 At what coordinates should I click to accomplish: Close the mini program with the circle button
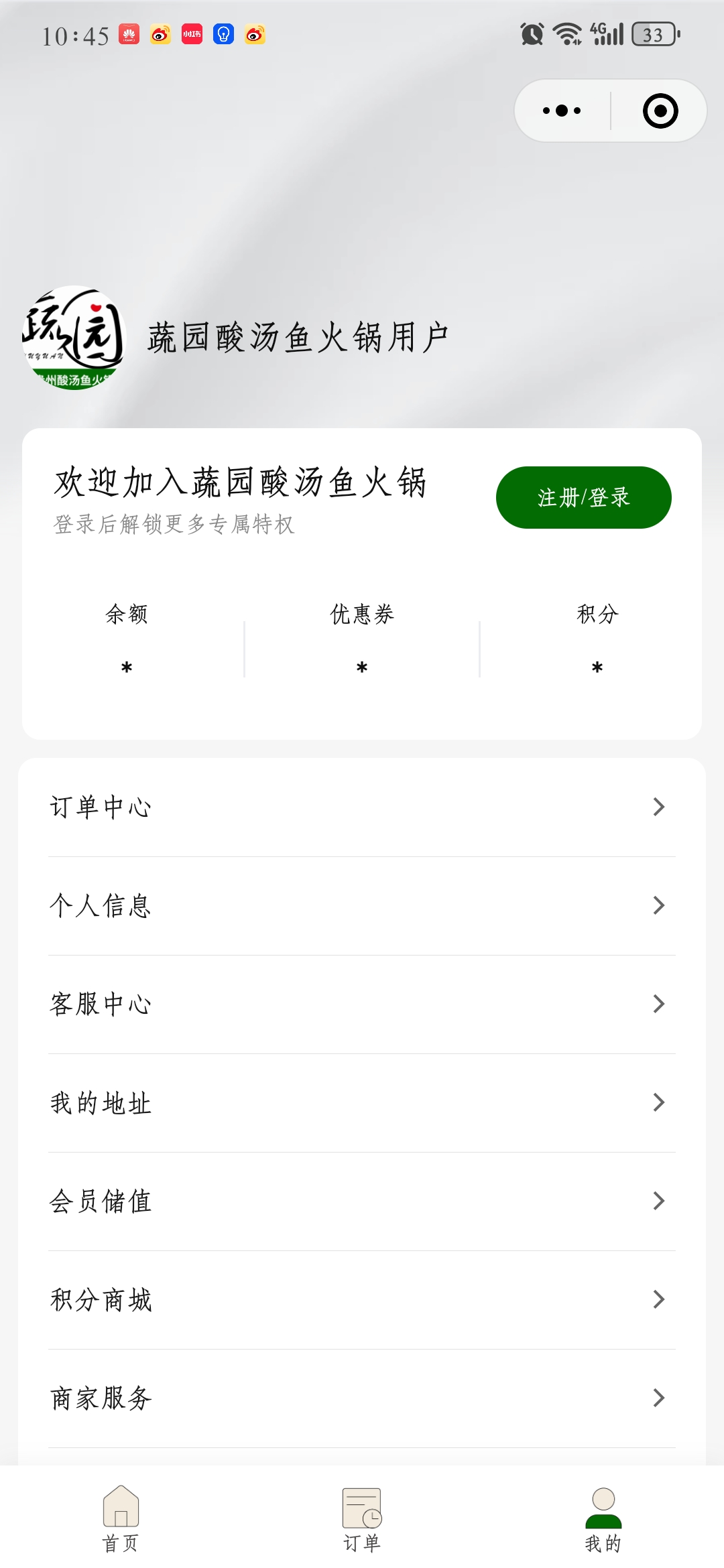pos(660,111)
